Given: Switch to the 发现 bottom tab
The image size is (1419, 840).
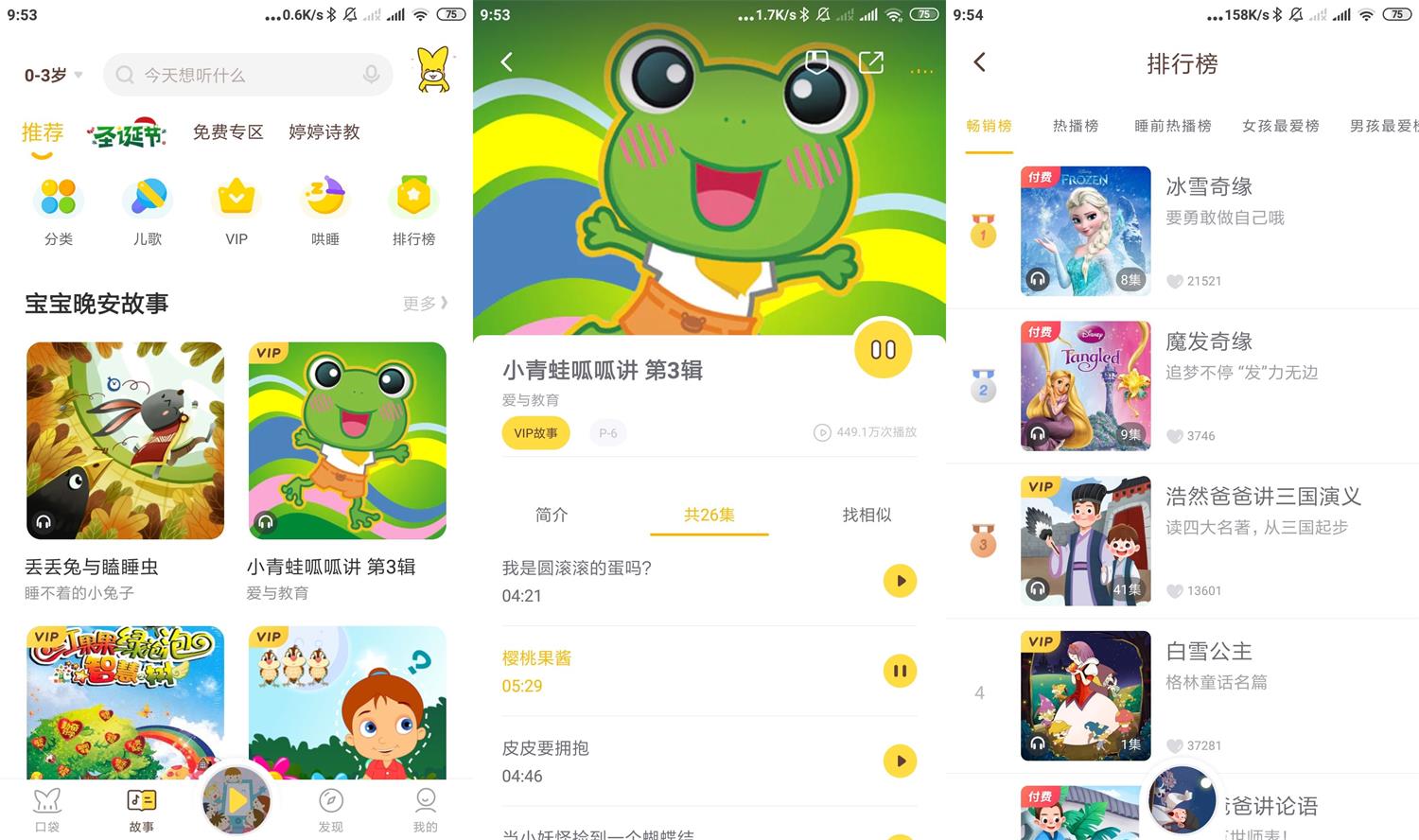Looking at the screenshot, I should tap(331, 810).
